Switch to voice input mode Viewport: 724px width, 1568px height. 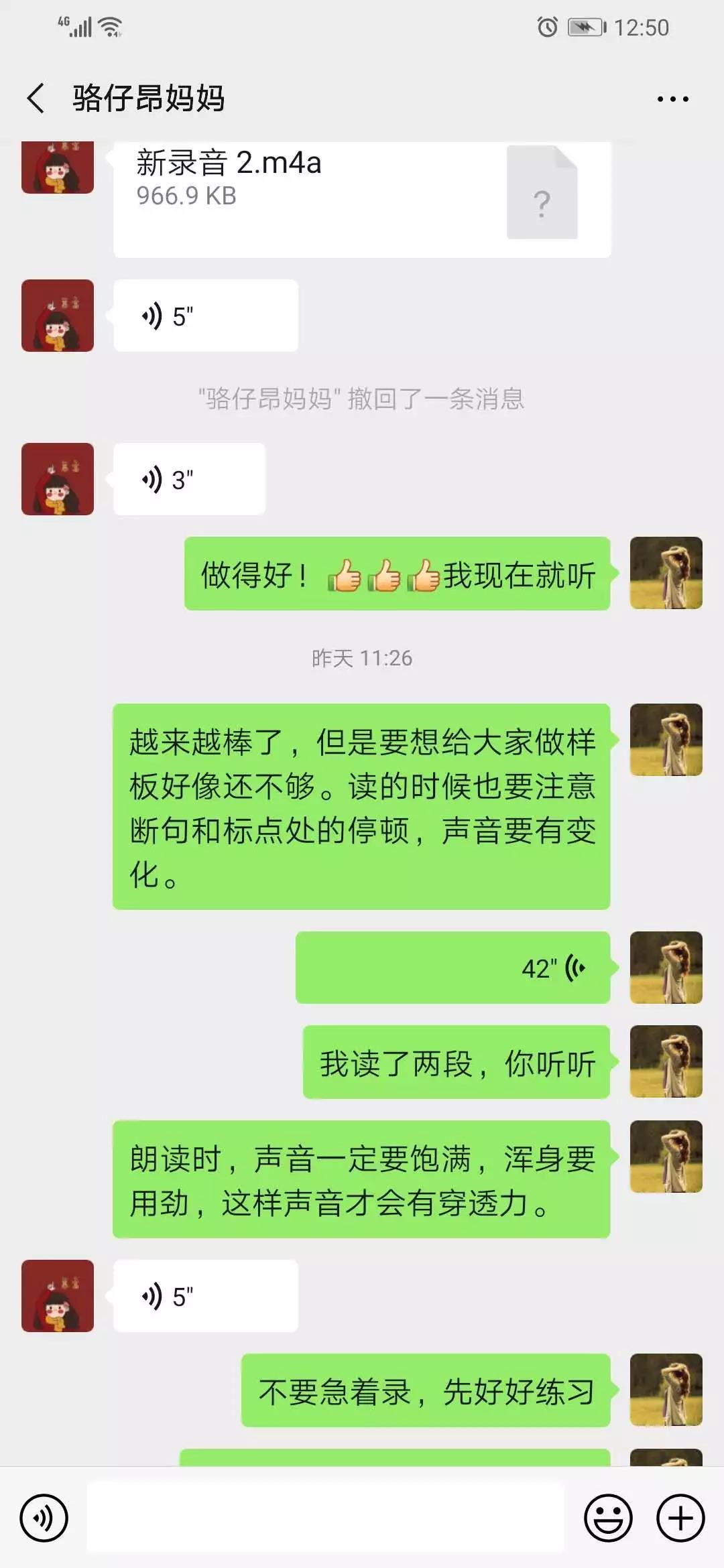pyautogui.click(x=44, y=1518)
